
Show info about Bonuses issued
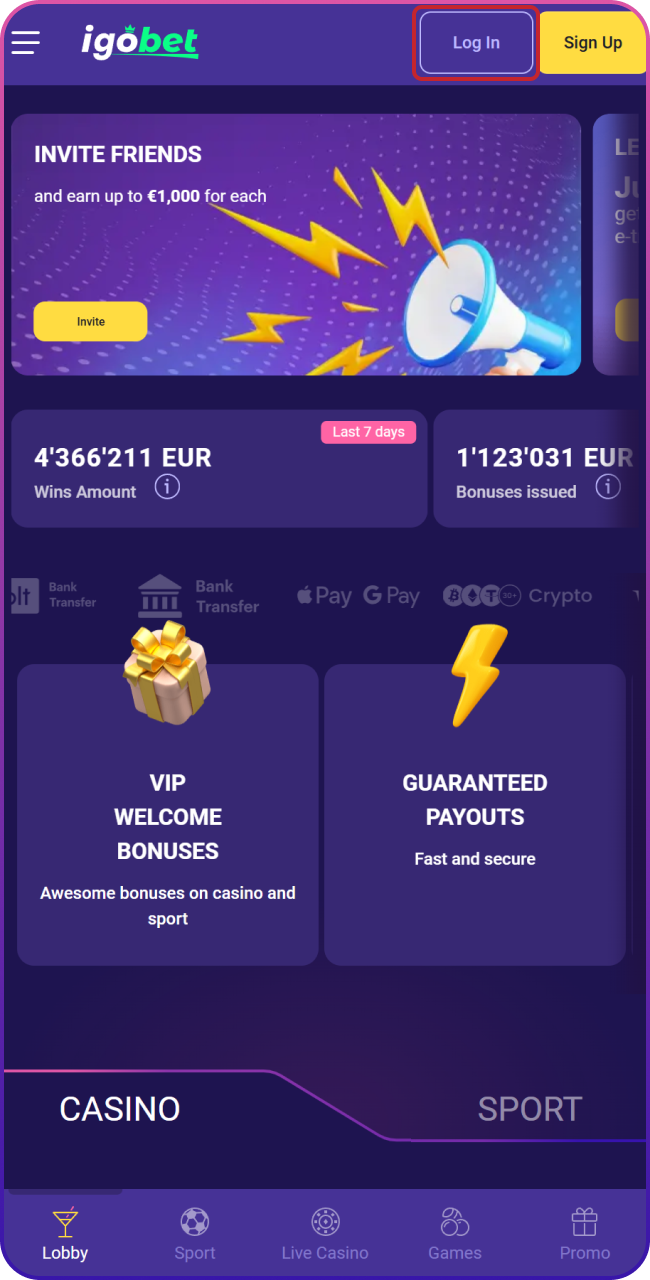pyautogui.click(x=607, y=487)
